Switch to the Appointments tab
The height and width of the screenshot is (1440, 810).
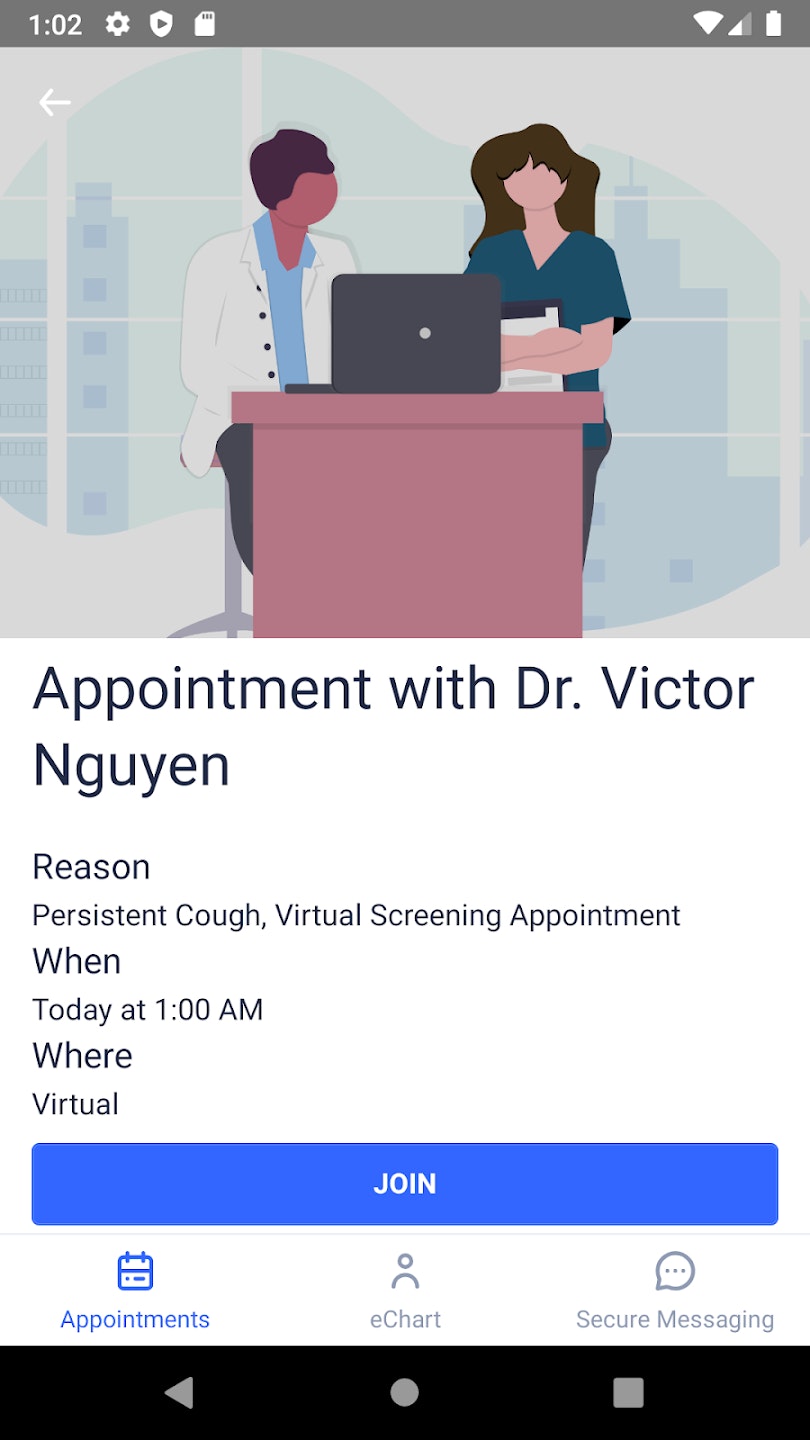[x=135, y=1291]
